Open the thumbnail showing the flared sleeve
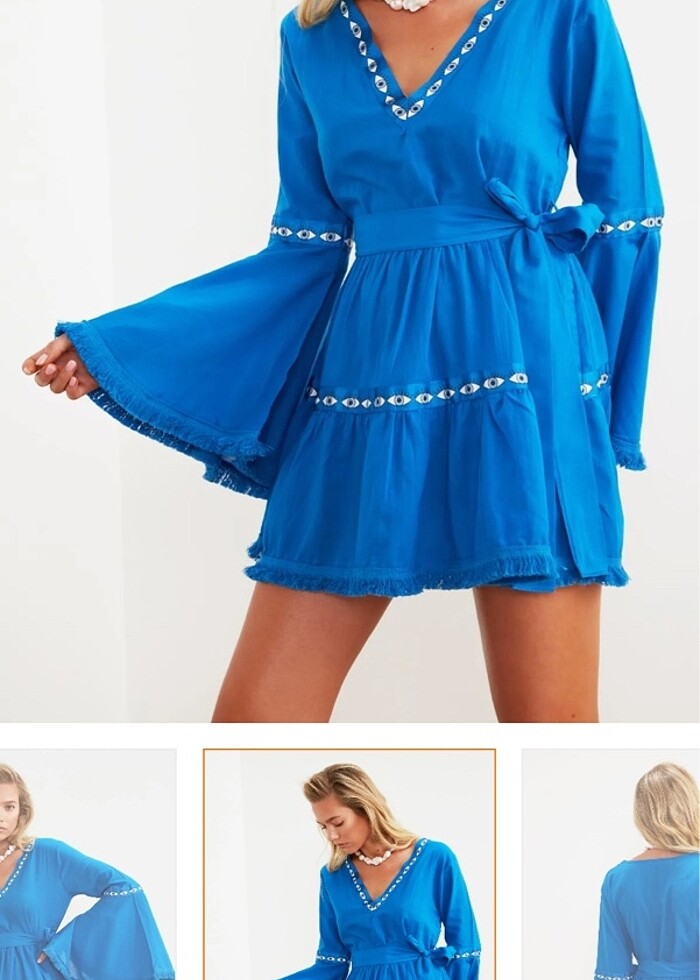This screenshot has height=980, width=700. pyautogui.click(x=87, y=865)
